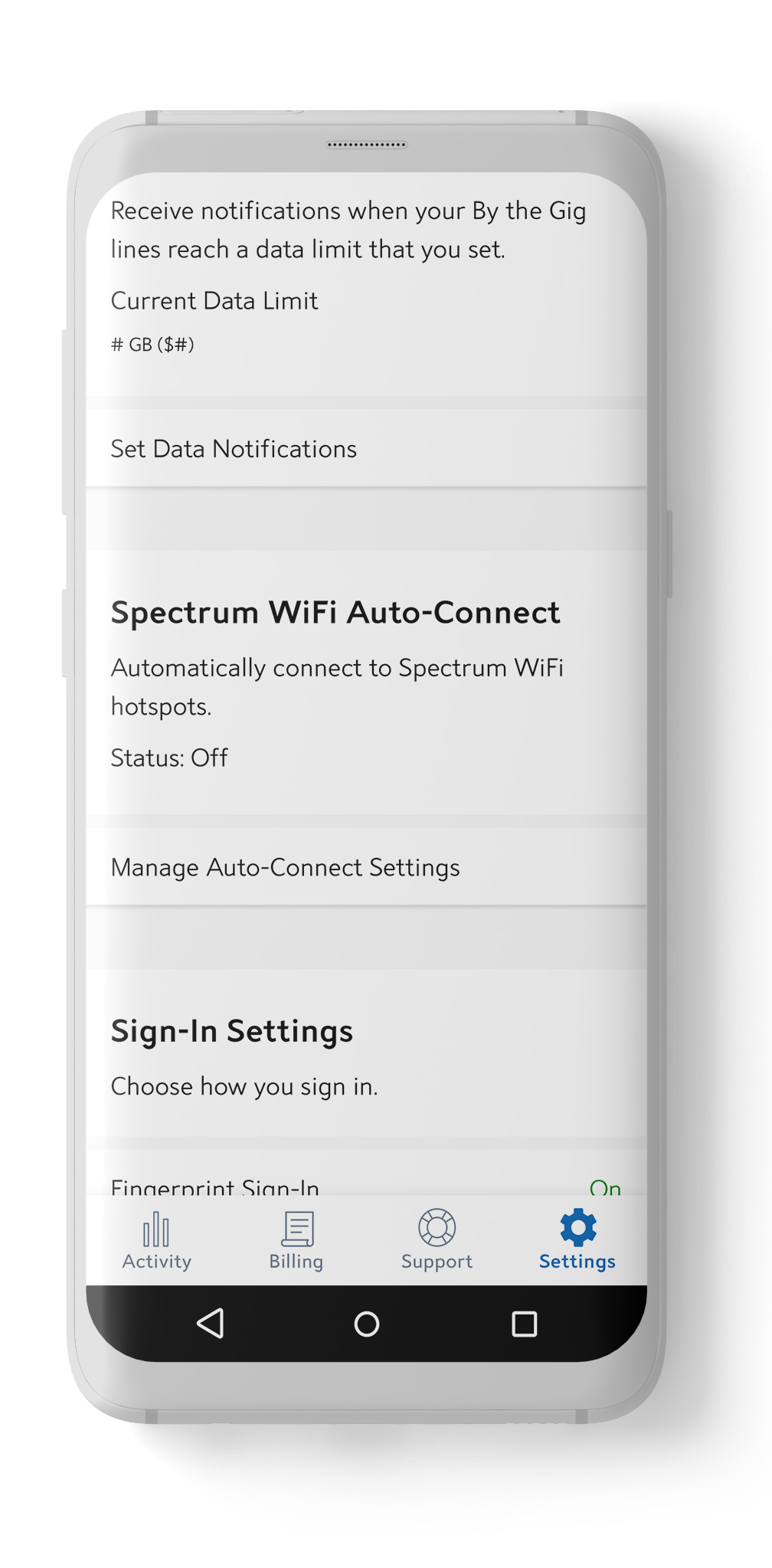Open the Fingerprint Sign-In setting

click(366, 1174)
